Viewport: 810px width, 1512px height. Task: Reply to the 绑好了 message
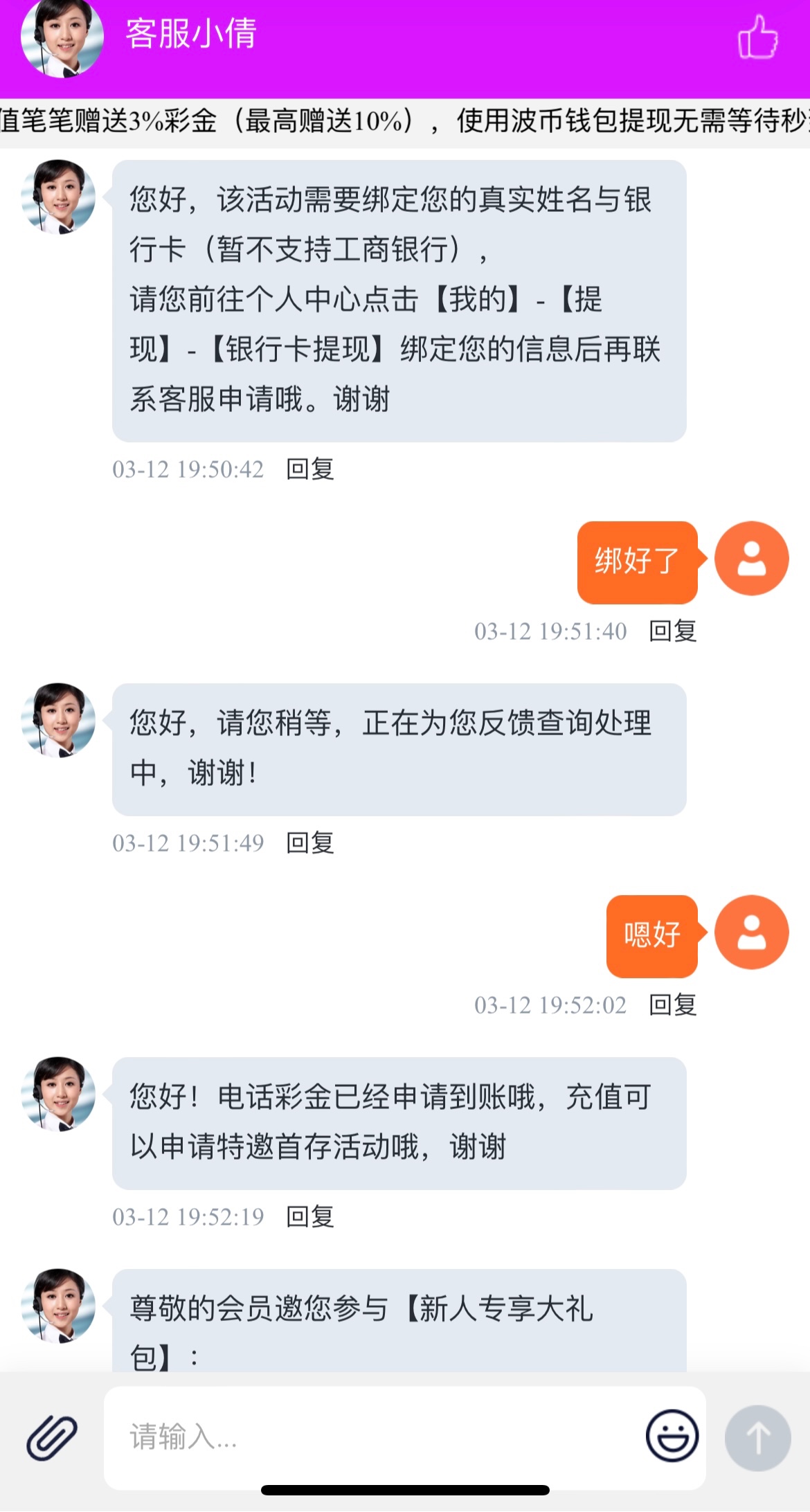pos(672,631)
